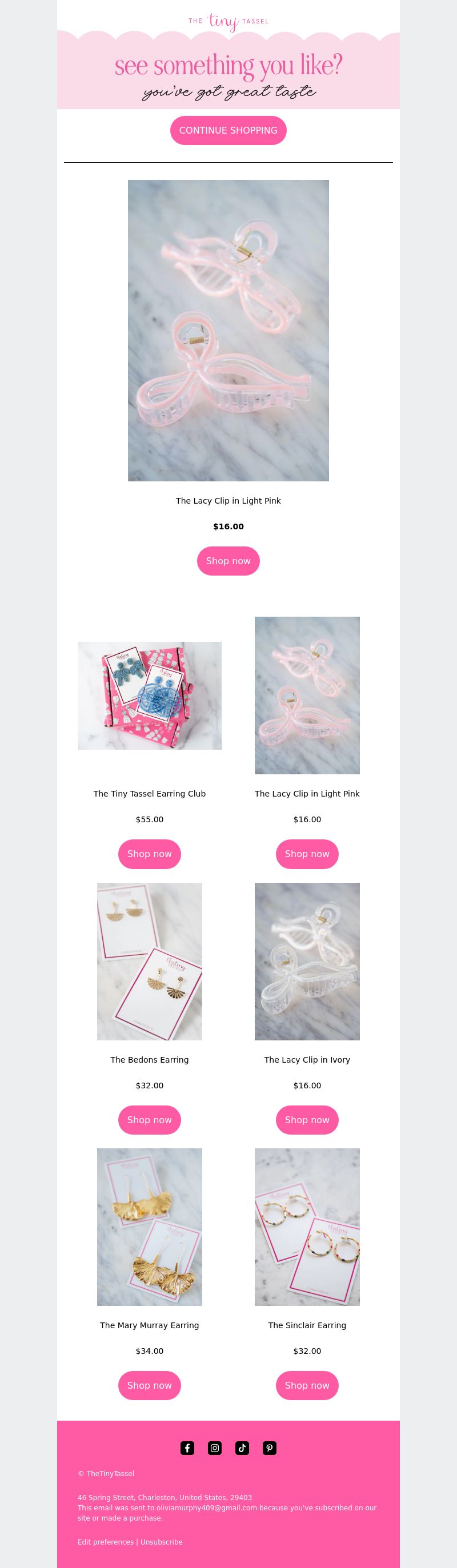Shop now for The Mary Murray Earring
Screen dimensions: 457x1568
(149, 1385)
